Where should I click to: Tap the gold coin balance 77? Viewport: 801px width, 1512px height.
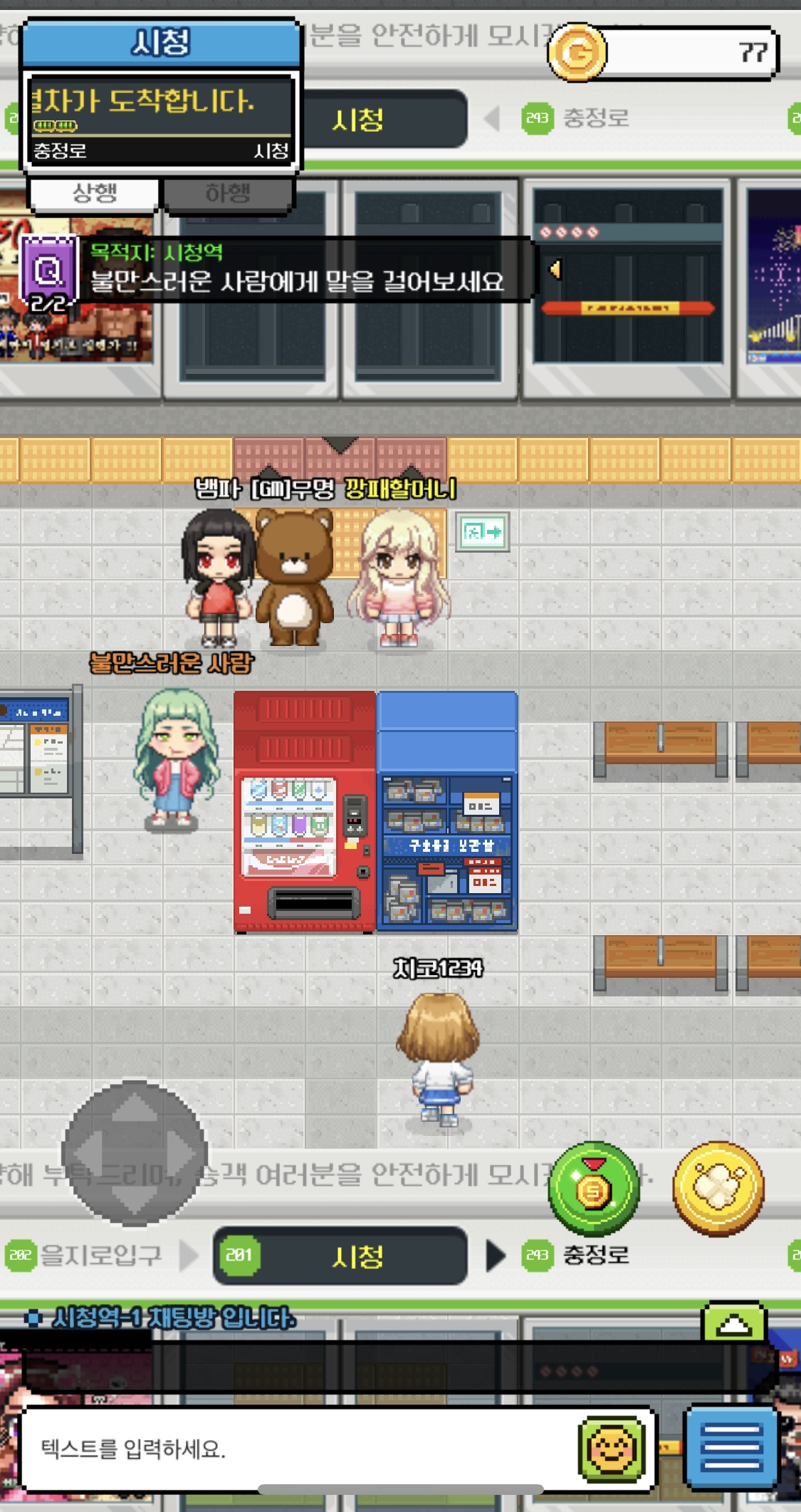[x=662, y=53]
